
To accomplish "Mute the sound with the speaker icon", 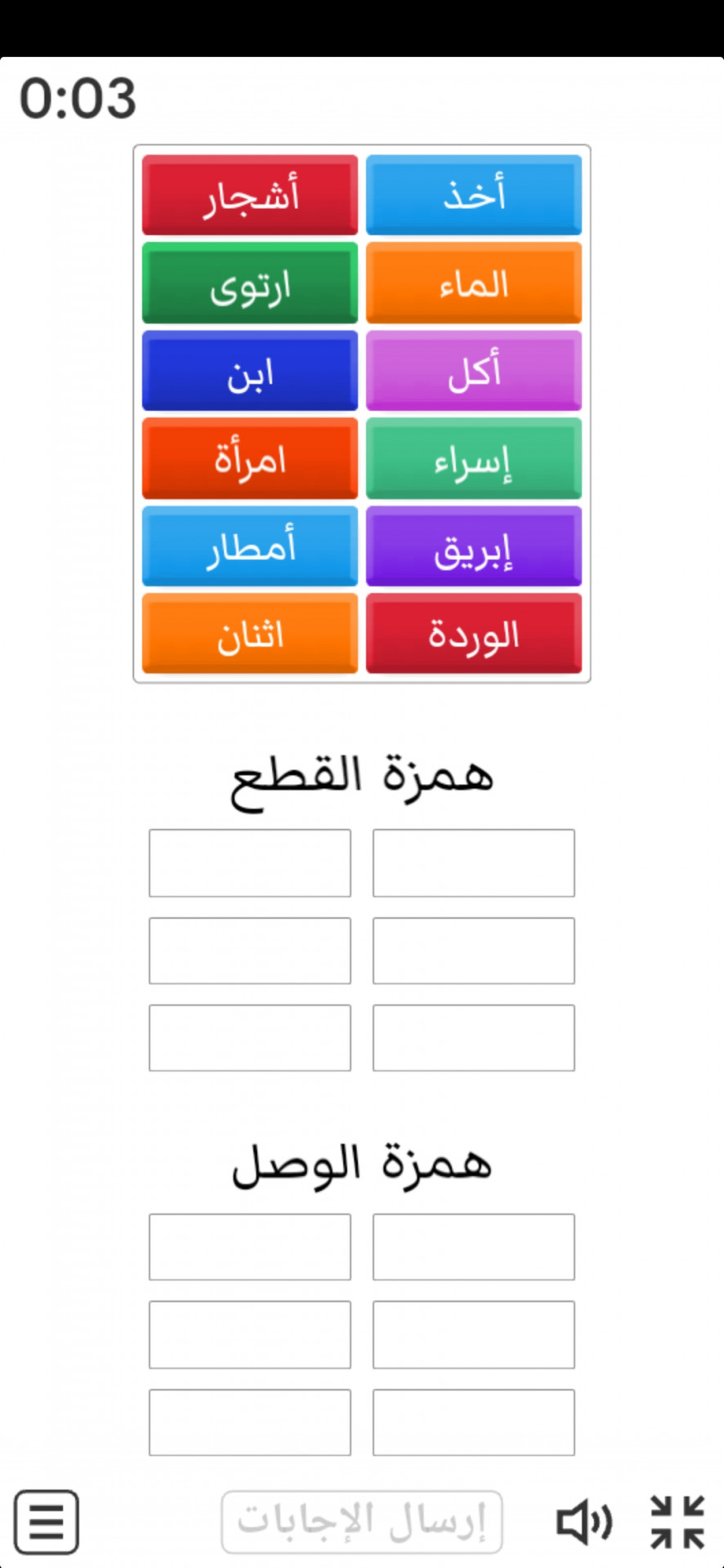I will (584, 1522).
